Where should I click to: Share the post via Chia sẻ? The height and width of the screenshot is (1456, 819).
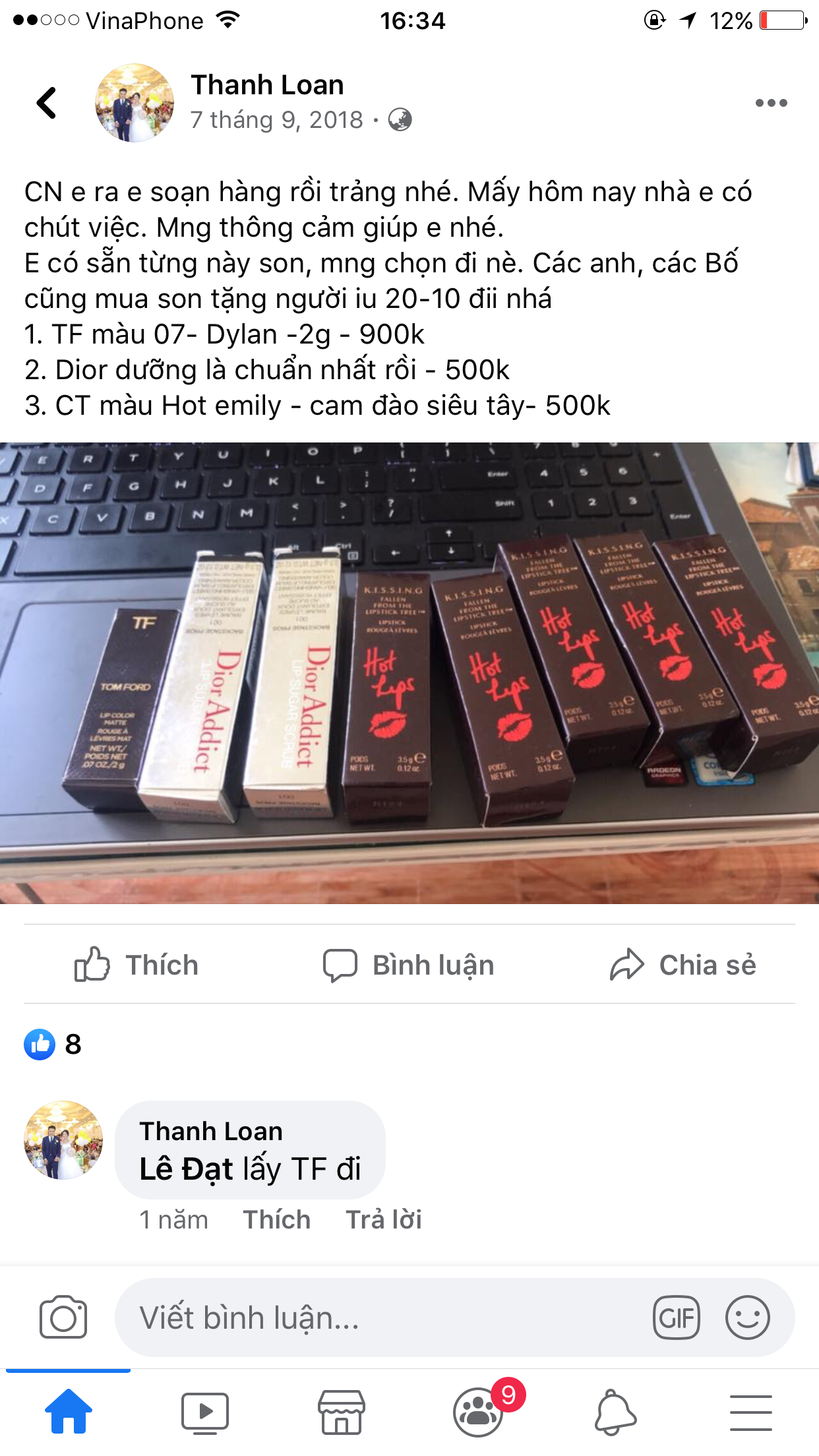click(x=682, y=965)
